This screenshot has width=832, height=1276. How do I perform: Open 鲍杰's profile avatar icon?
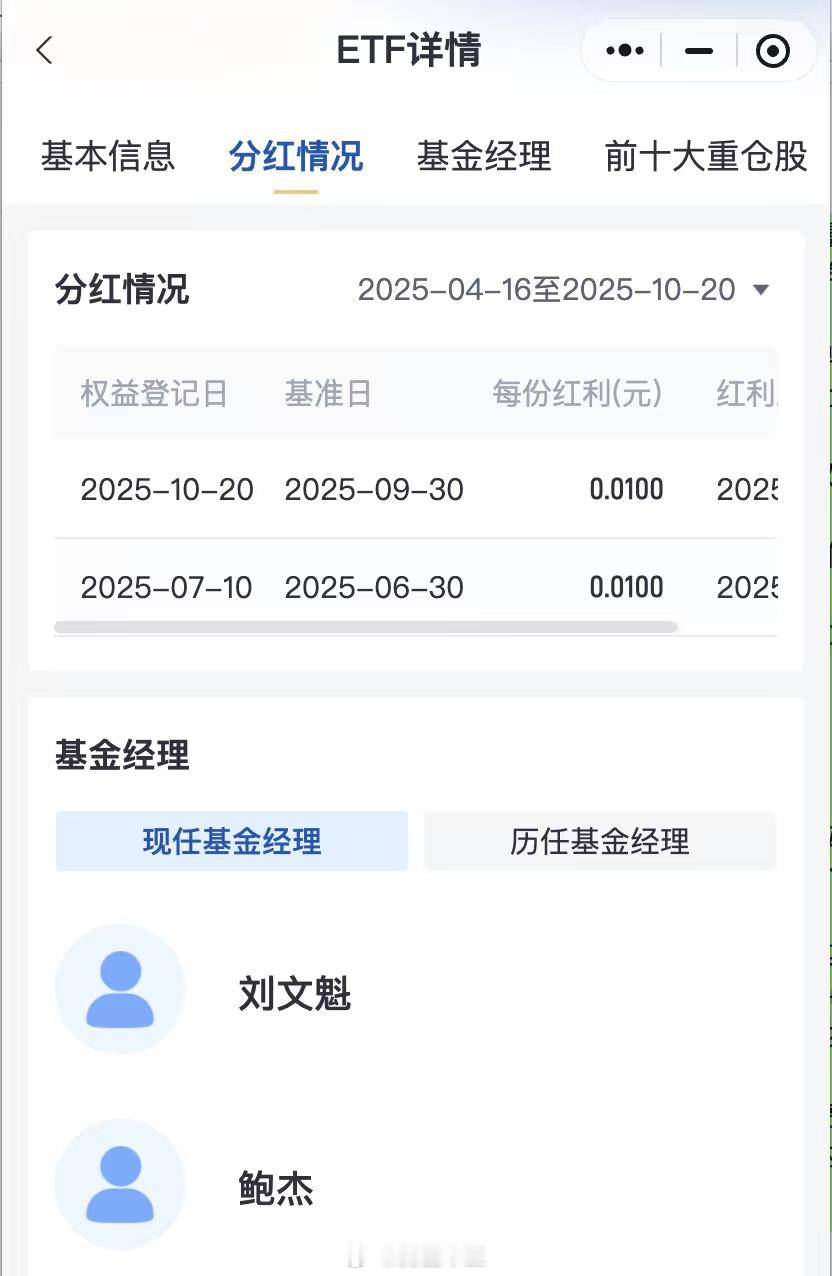pyautogui.click(x=120, y=1183)
